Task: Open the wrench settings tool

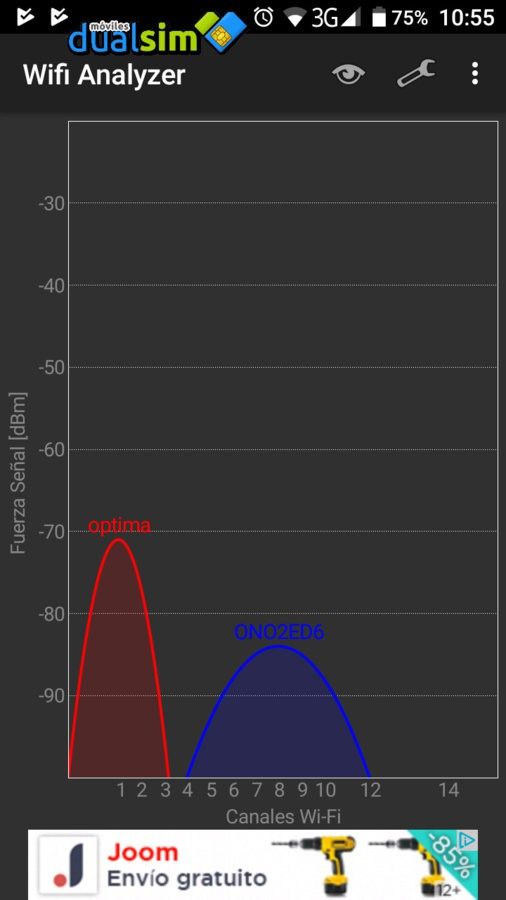Action: (x=416, y=73)
